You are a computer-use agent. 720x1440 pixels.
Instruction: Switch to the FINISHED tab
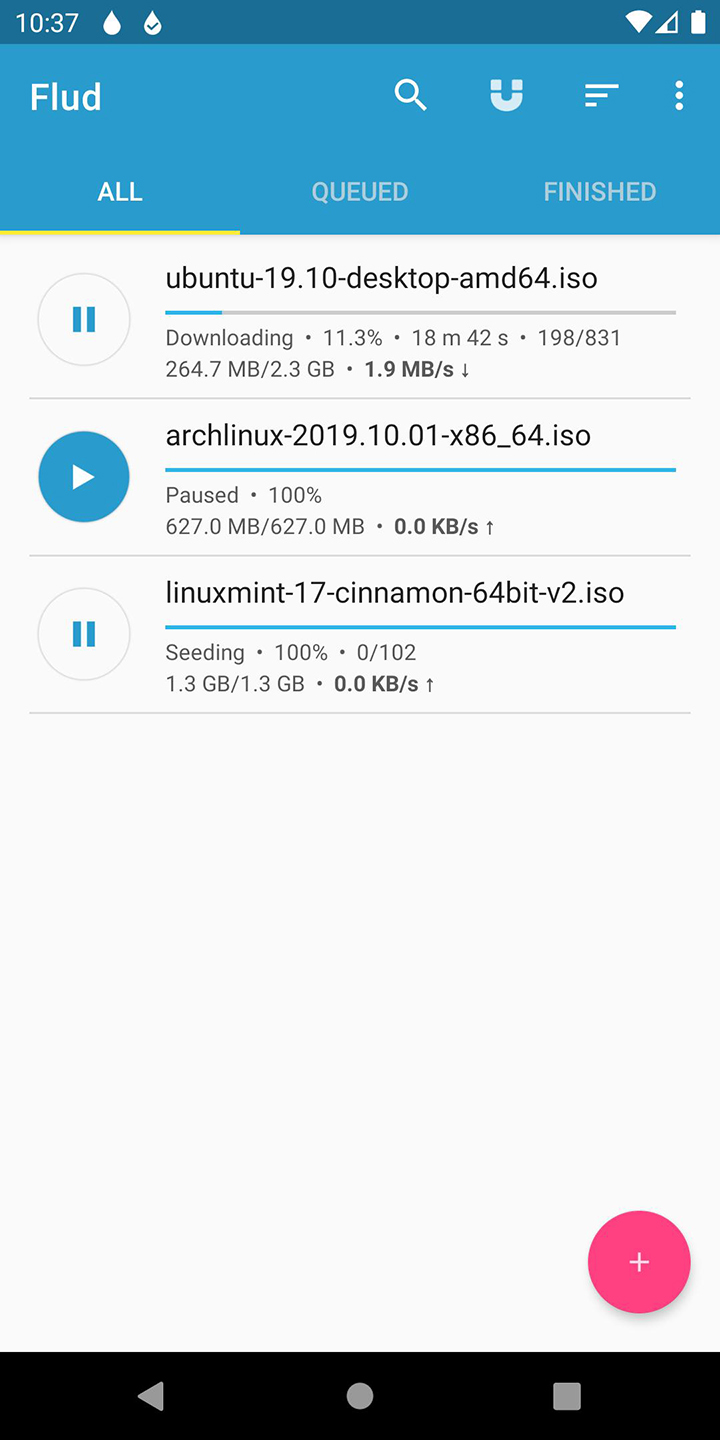600,191
